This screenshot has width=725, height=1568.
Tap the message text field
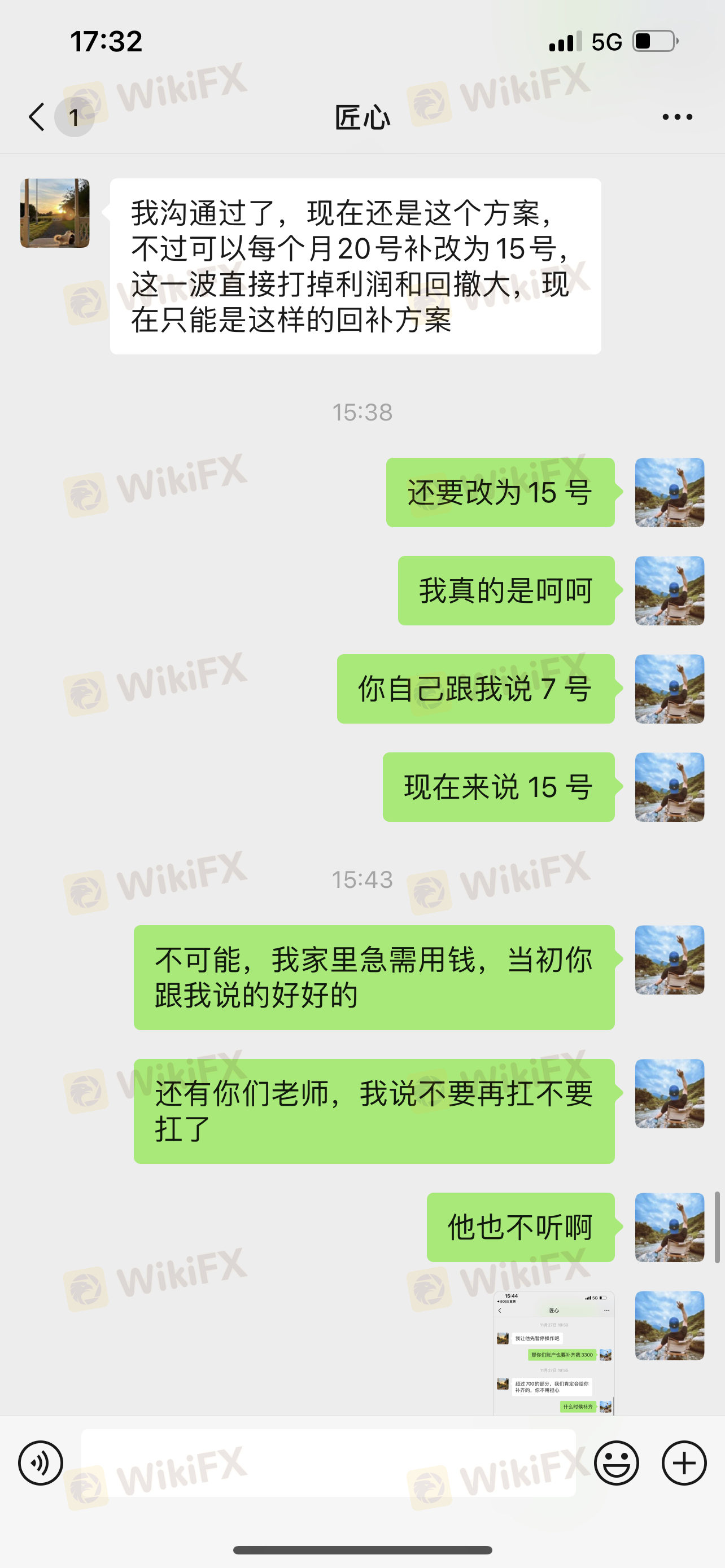[x=329, y=1462]
